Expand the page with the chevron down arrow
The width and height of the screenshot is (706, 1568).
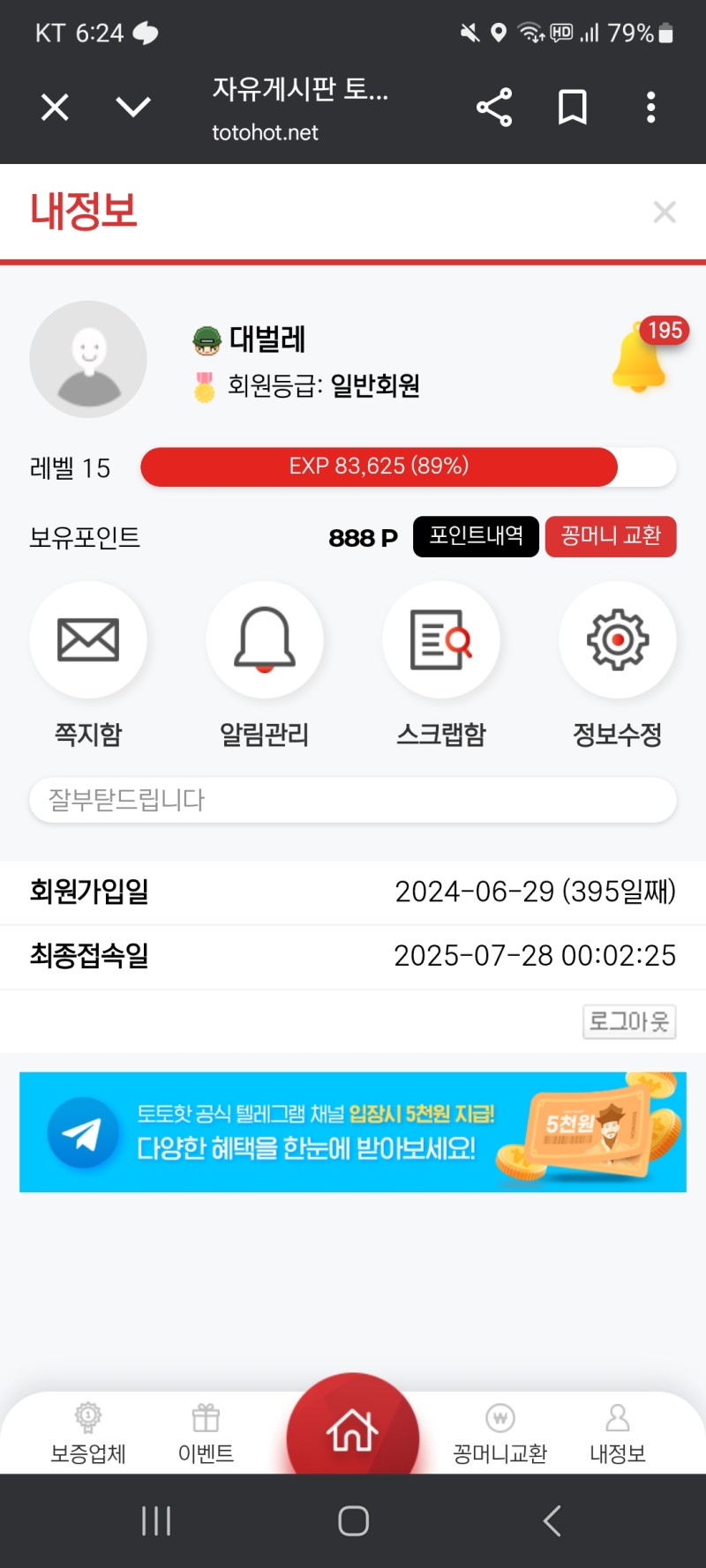131,106
